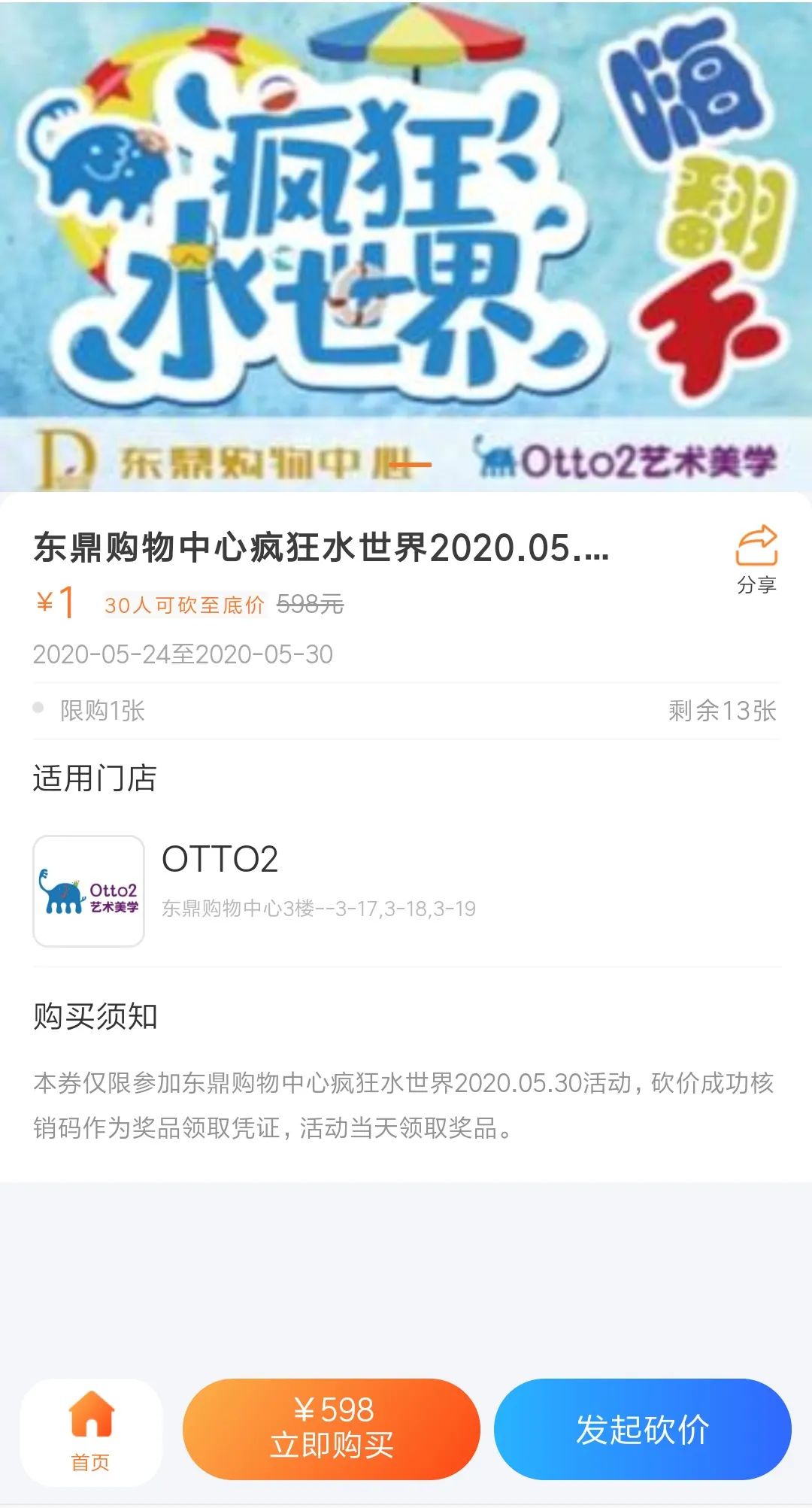Share this coupon via the 分享 icon
The width and height of the screenshot is (812, 1508).
coord(756,557)
